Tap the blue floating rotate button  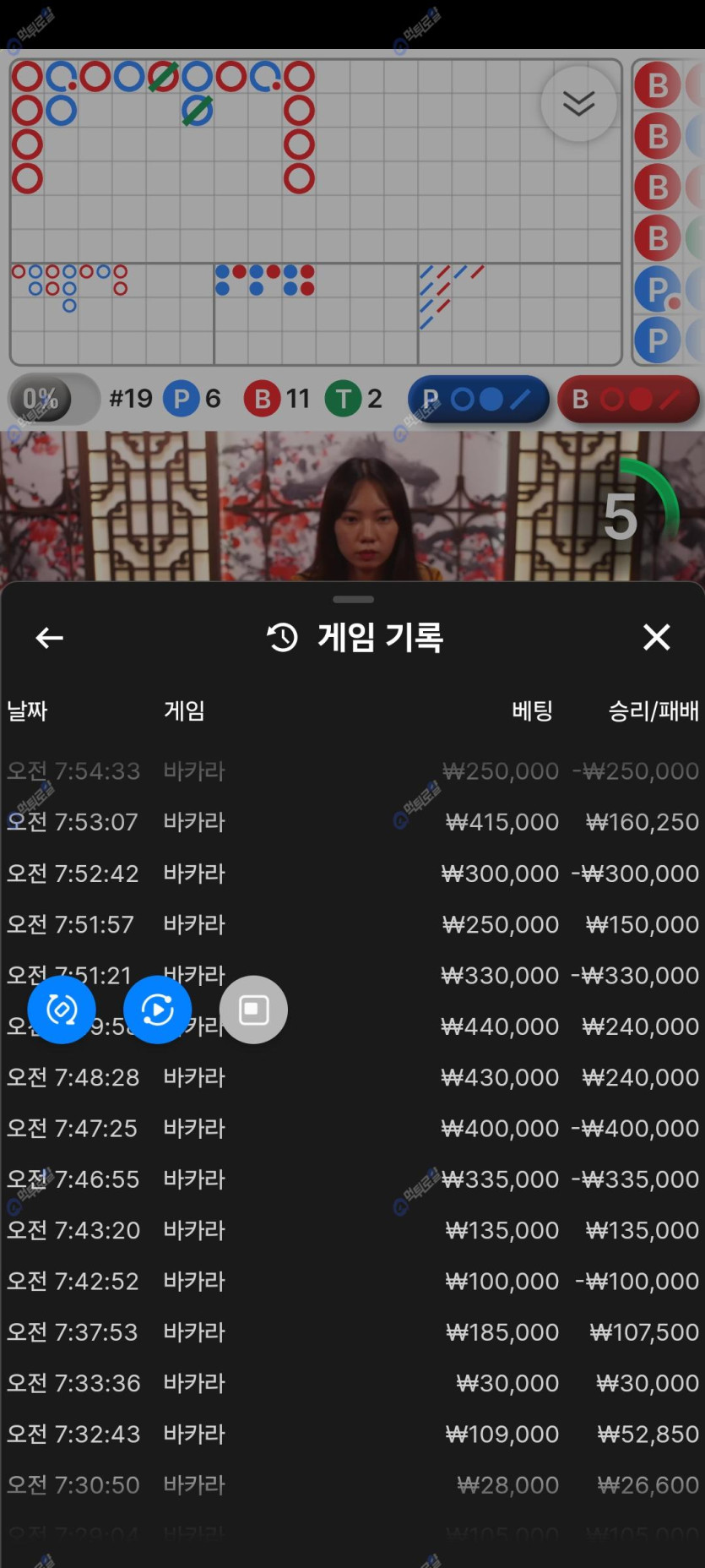pyautogui.click(x=62, y=1010)
